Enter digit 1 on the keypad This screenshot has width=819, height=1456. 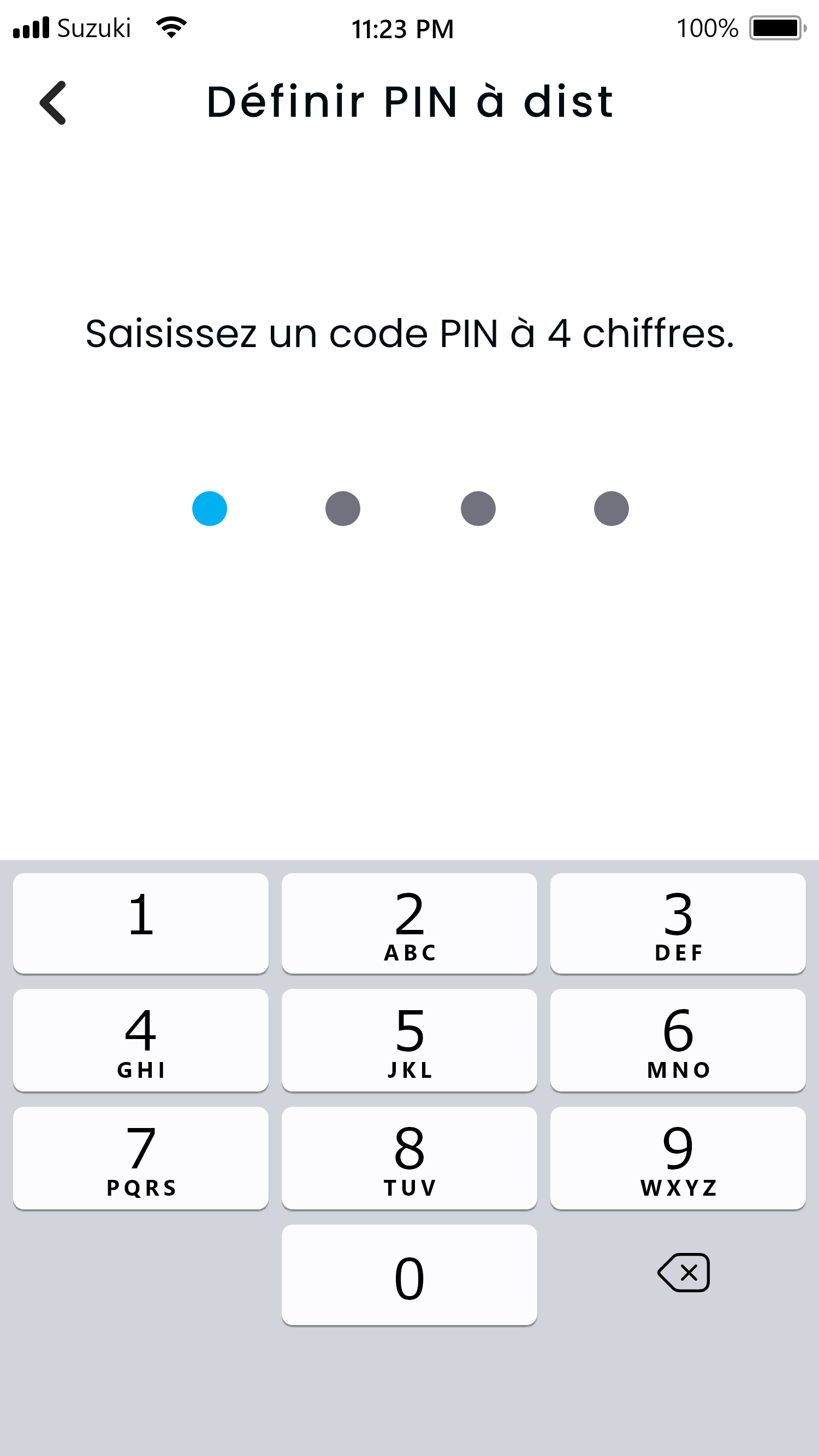click(x=141, y=923)
